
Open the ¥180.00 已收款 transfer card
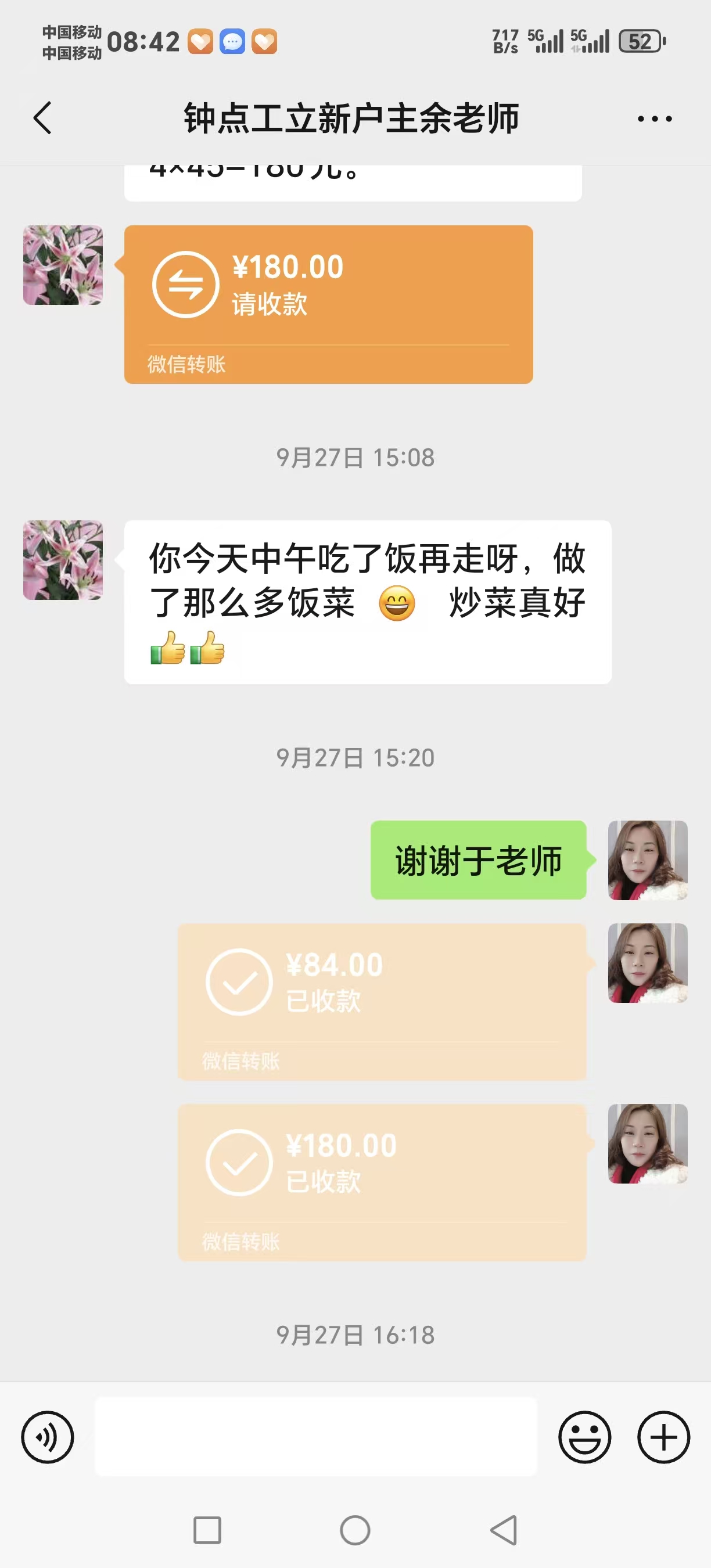[382, 1181]
